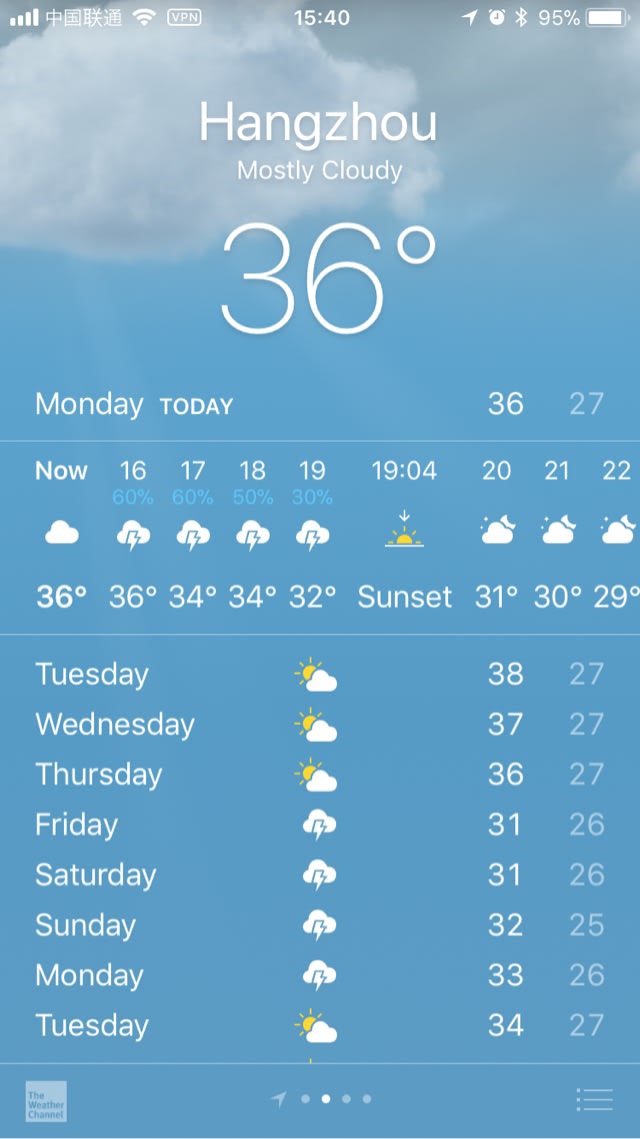Tap the page indicator dots
This screenshot has height=1139, width=640.
click(x=321, y=1099)
